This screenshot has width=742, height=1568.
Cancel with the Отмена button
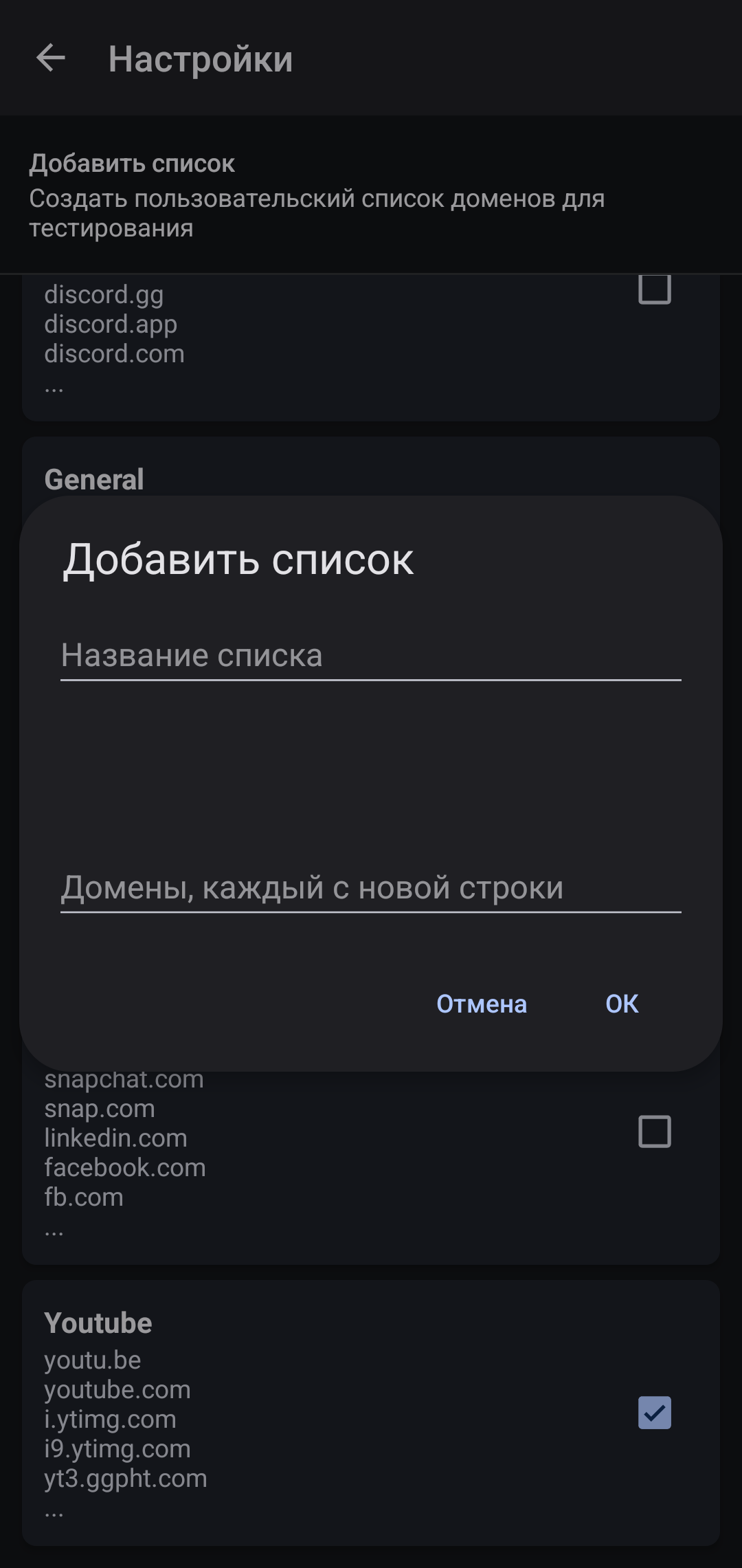point(482,1004)
